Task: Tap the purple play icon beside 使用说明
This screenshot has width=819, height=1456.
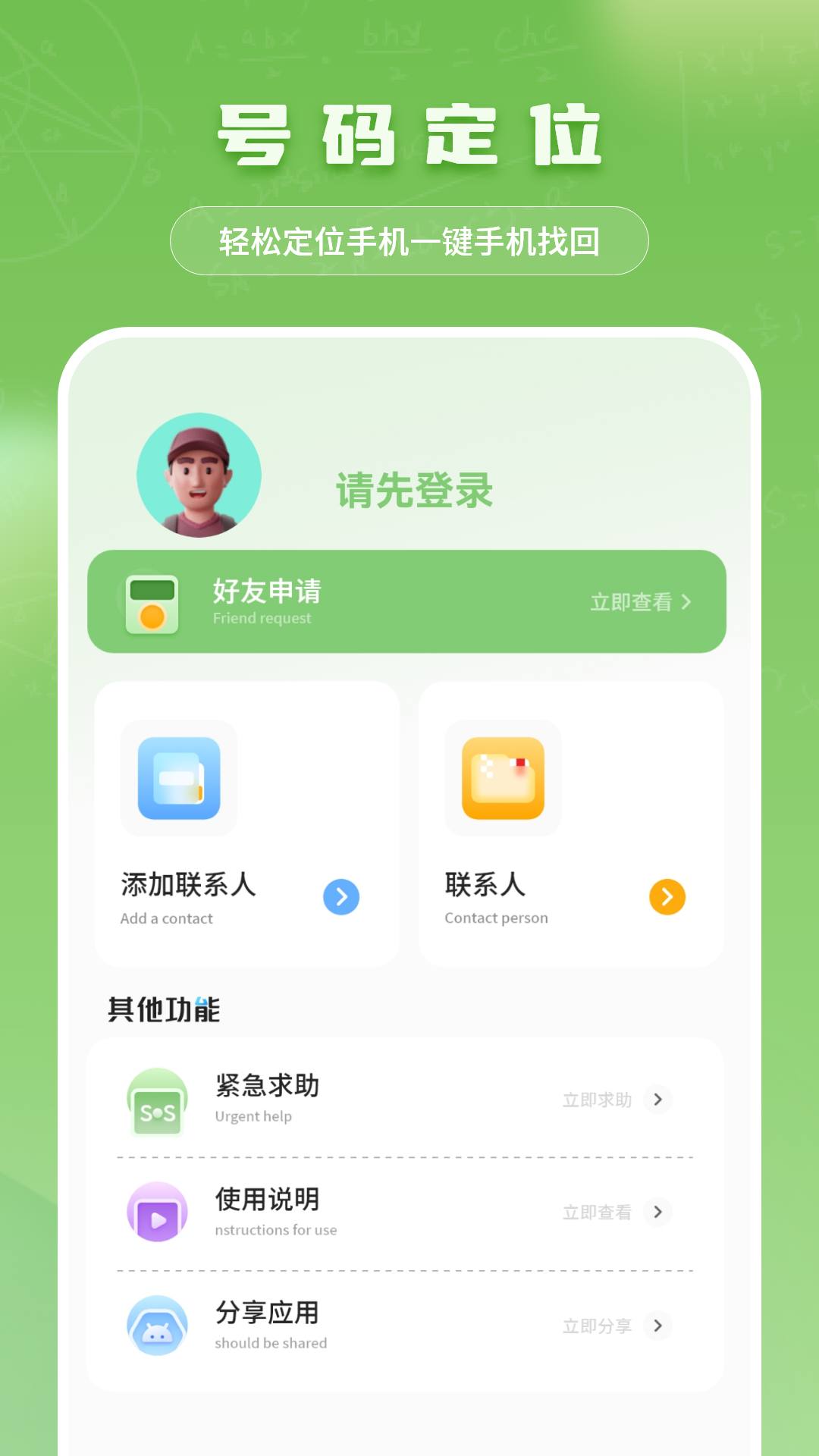Action: (155, 1212)
